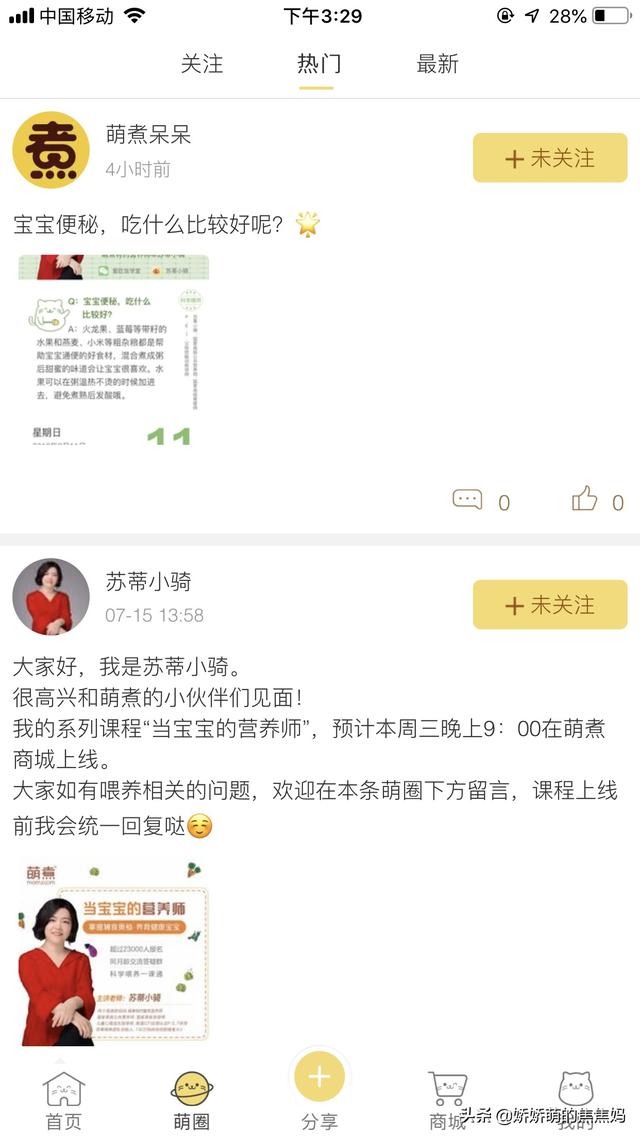Switch to the 我的 tab
Viewport: 640px width, 1138px height.
pyautogui.click(x=575, y=1100)
